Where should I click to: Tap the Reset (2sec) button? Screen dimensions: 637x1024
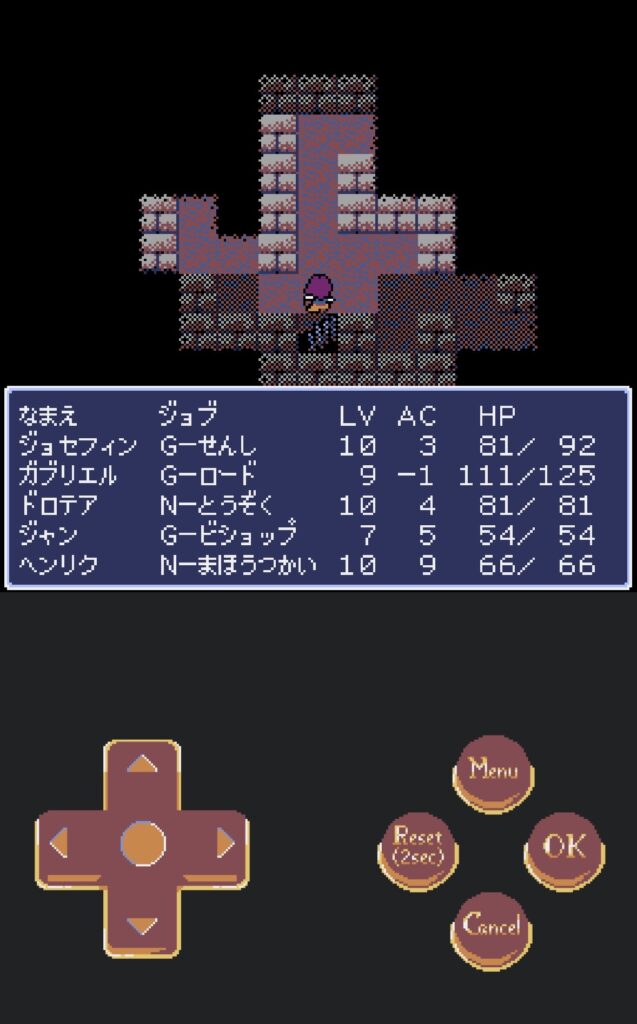pos(418,848)
